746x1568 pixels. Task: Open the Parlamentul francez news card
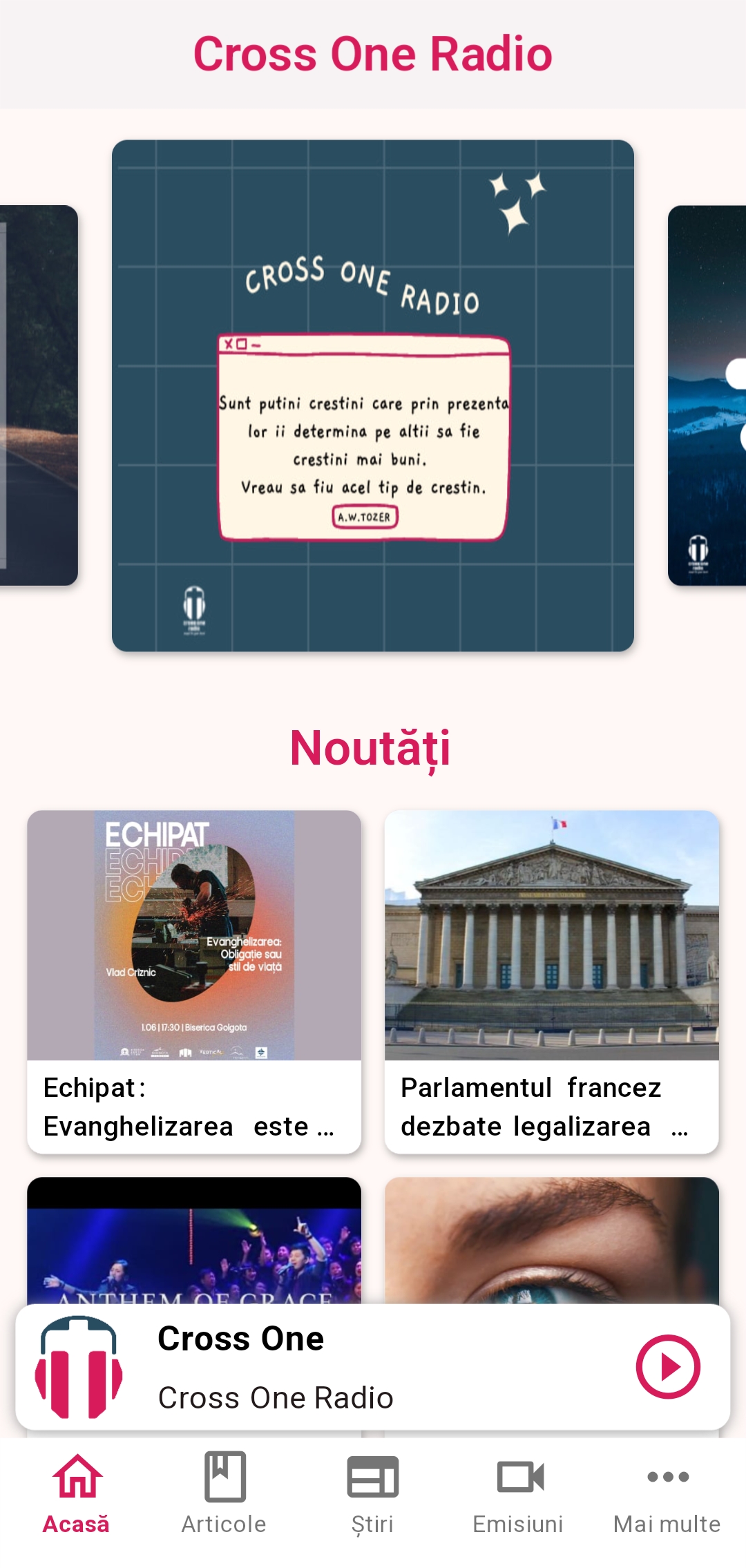[551, 981]
